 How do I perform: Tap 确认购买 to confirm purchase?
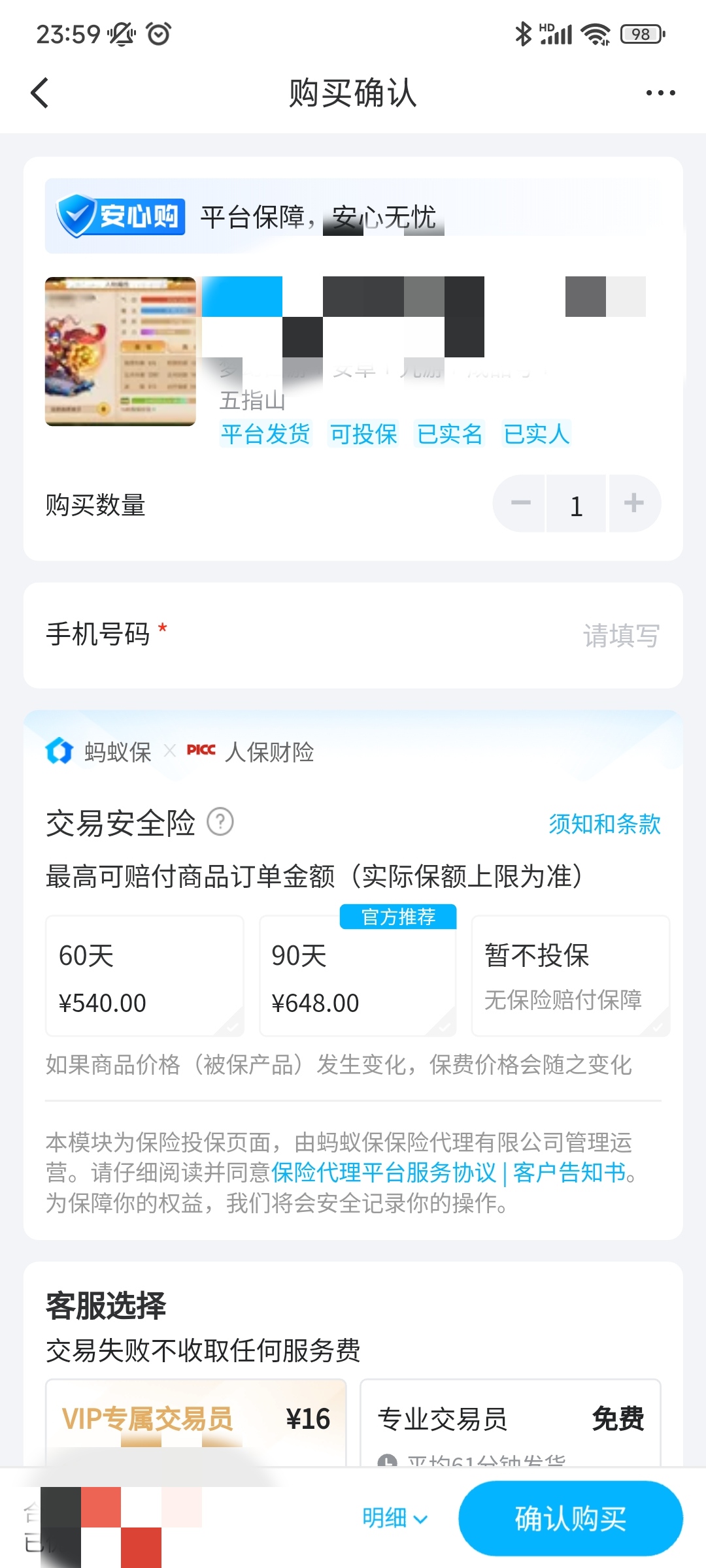(x=570, y=1518)
